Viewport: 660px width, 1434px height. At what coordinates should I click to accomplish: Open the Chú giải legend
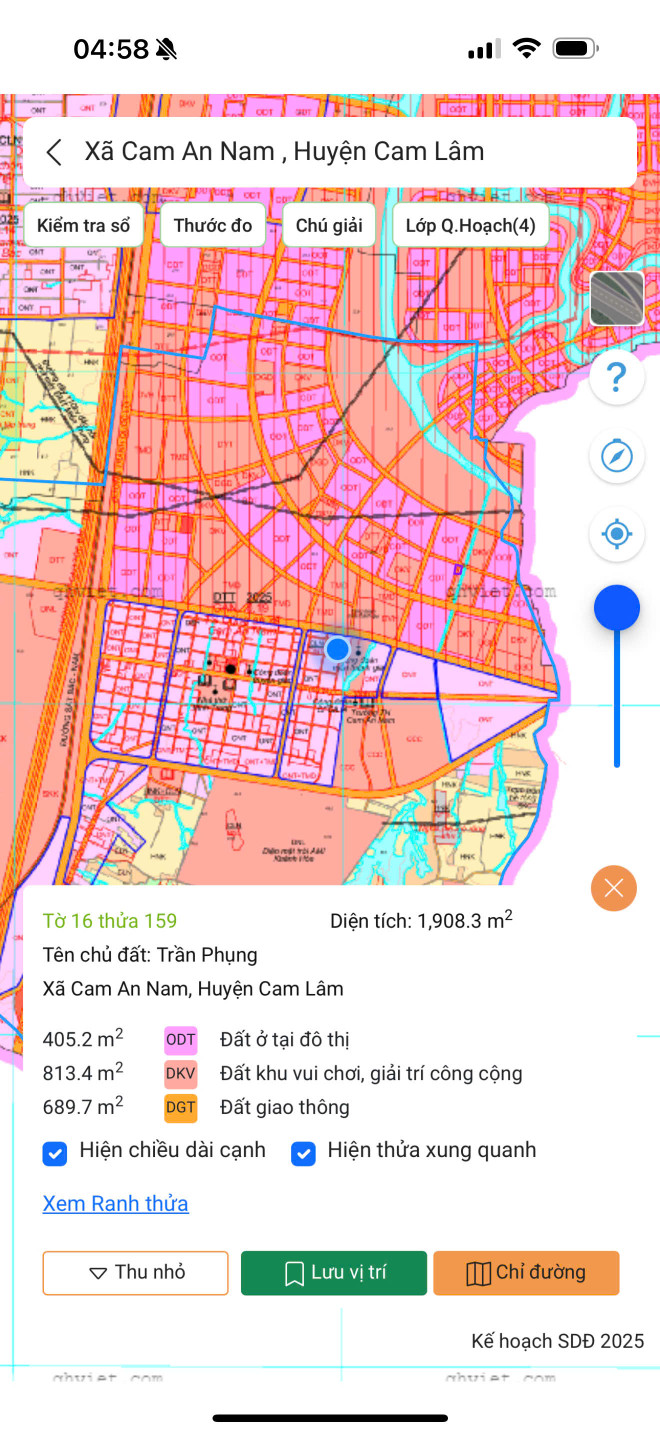pyautogui.click(x=329, y=225)
